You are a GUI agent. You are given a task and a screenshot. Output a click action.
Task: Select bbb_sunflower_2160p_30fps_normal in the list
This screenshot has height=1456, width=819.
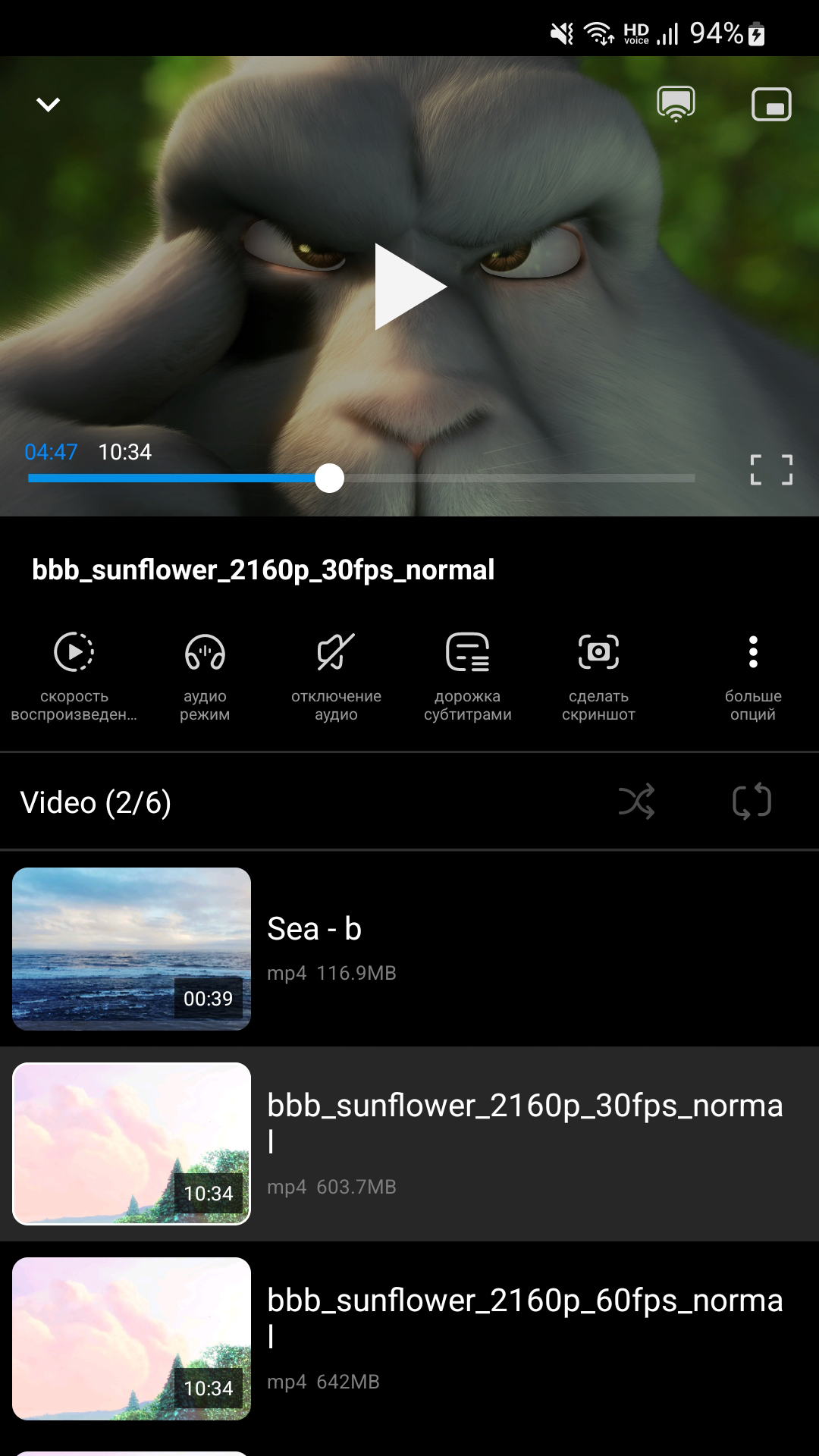409,1144
